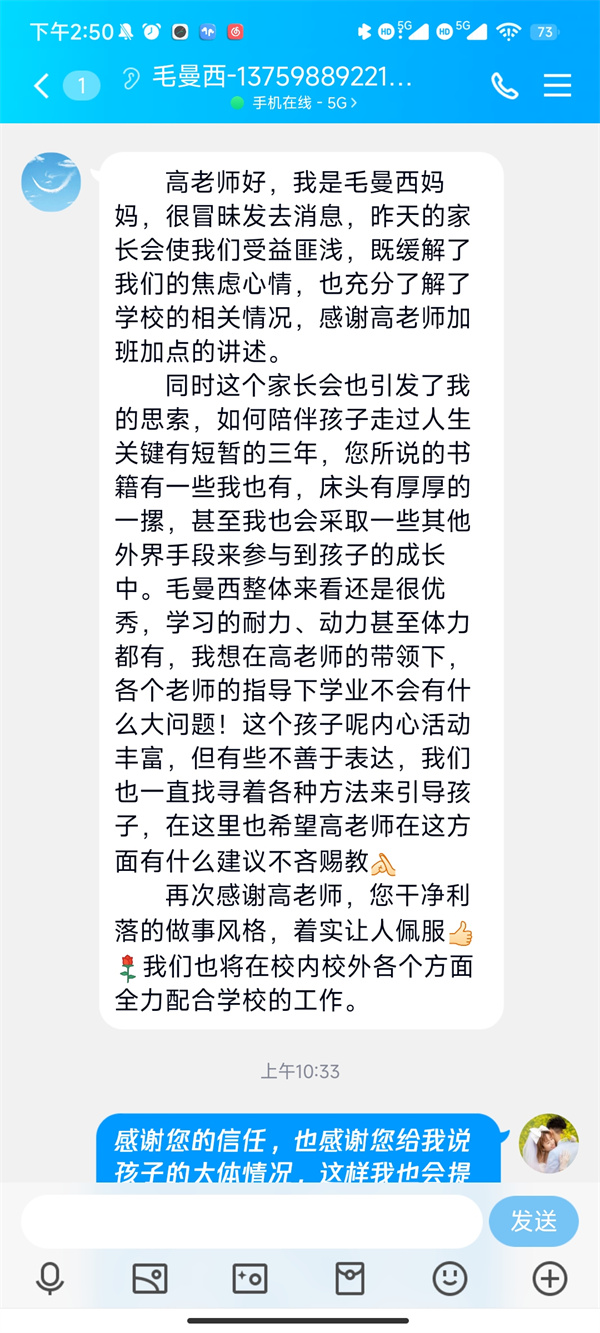
Task: Send the message with 发送
Action: click(x=533, y=1221)
